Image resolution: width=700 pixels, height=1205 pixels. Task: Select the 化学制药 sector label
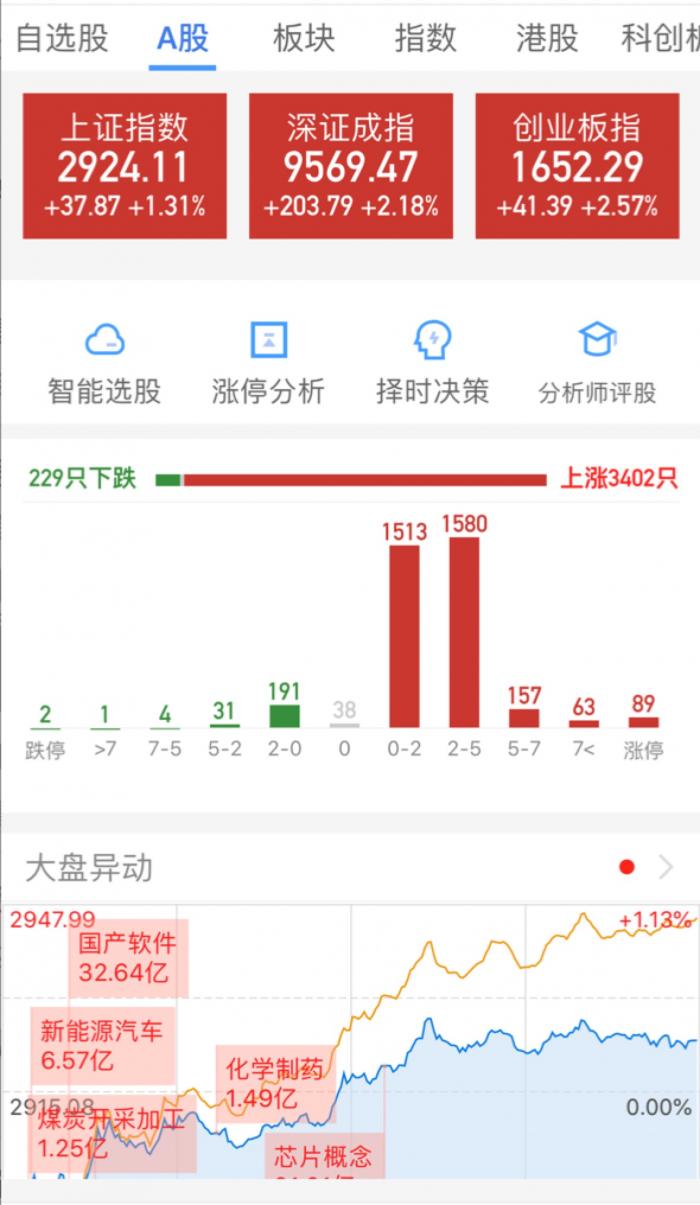tap(275, 1083)
